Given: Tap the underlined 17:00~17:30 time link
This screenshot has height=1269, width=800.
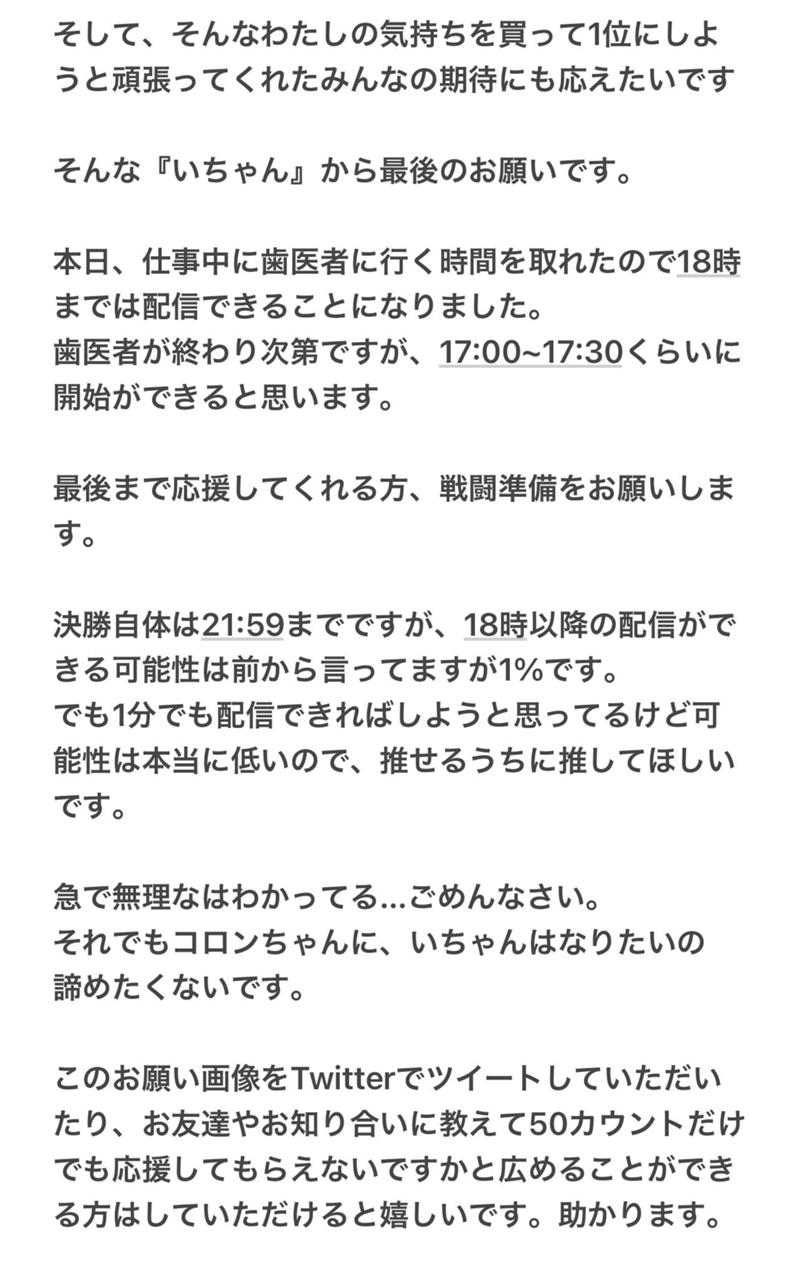Looking at the screenshot, I should point(530,352).
